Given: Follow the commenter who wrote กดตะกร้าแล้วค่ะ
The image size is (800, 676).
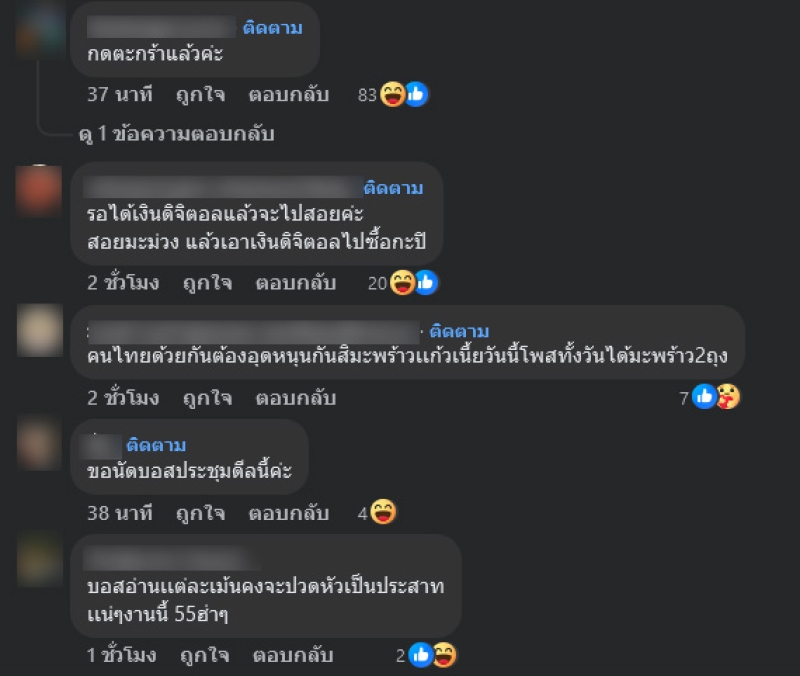Looking at the screenshot, I should 272,27.
